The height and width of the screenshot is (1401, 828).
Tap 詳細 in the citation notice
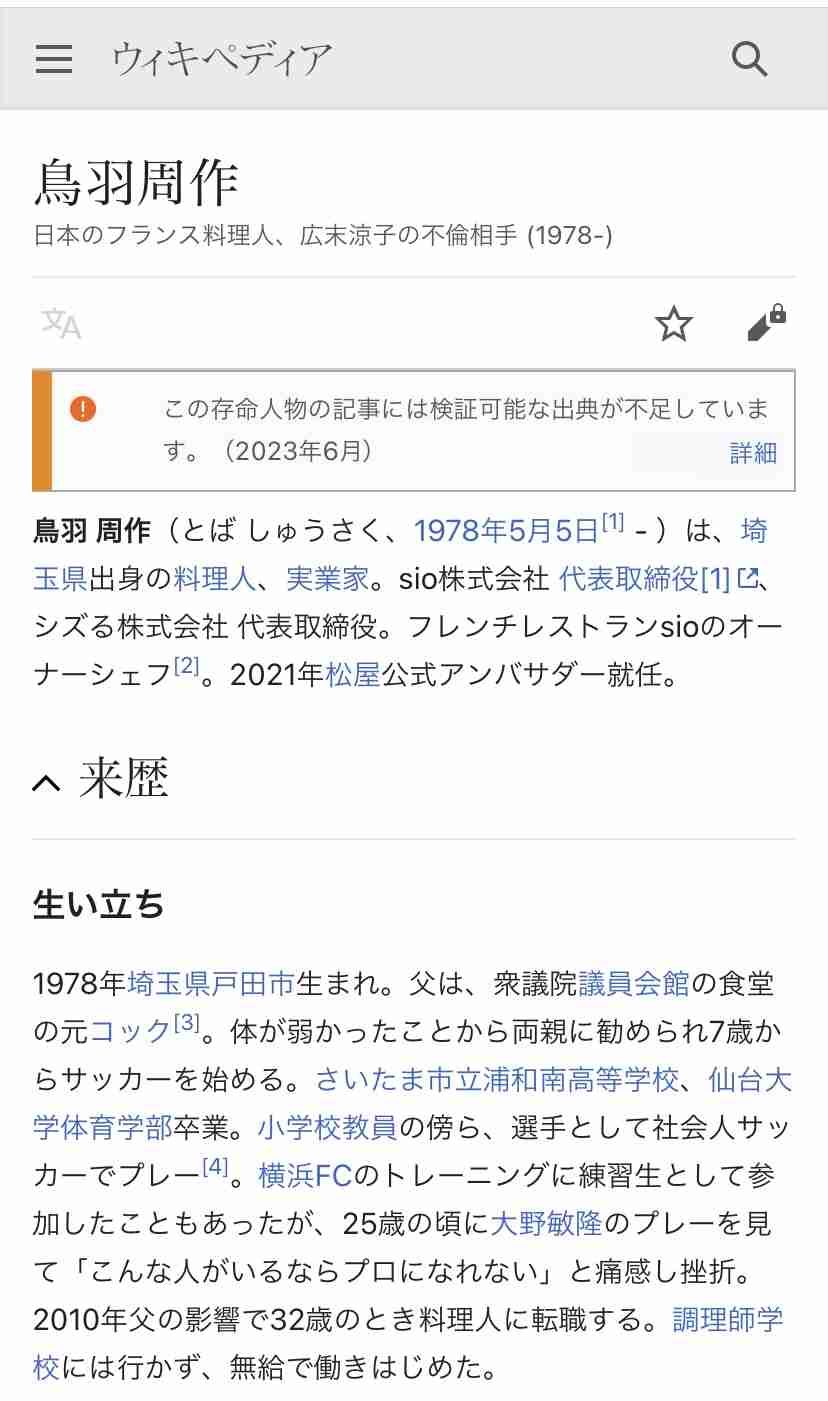[x=752, y=452]
